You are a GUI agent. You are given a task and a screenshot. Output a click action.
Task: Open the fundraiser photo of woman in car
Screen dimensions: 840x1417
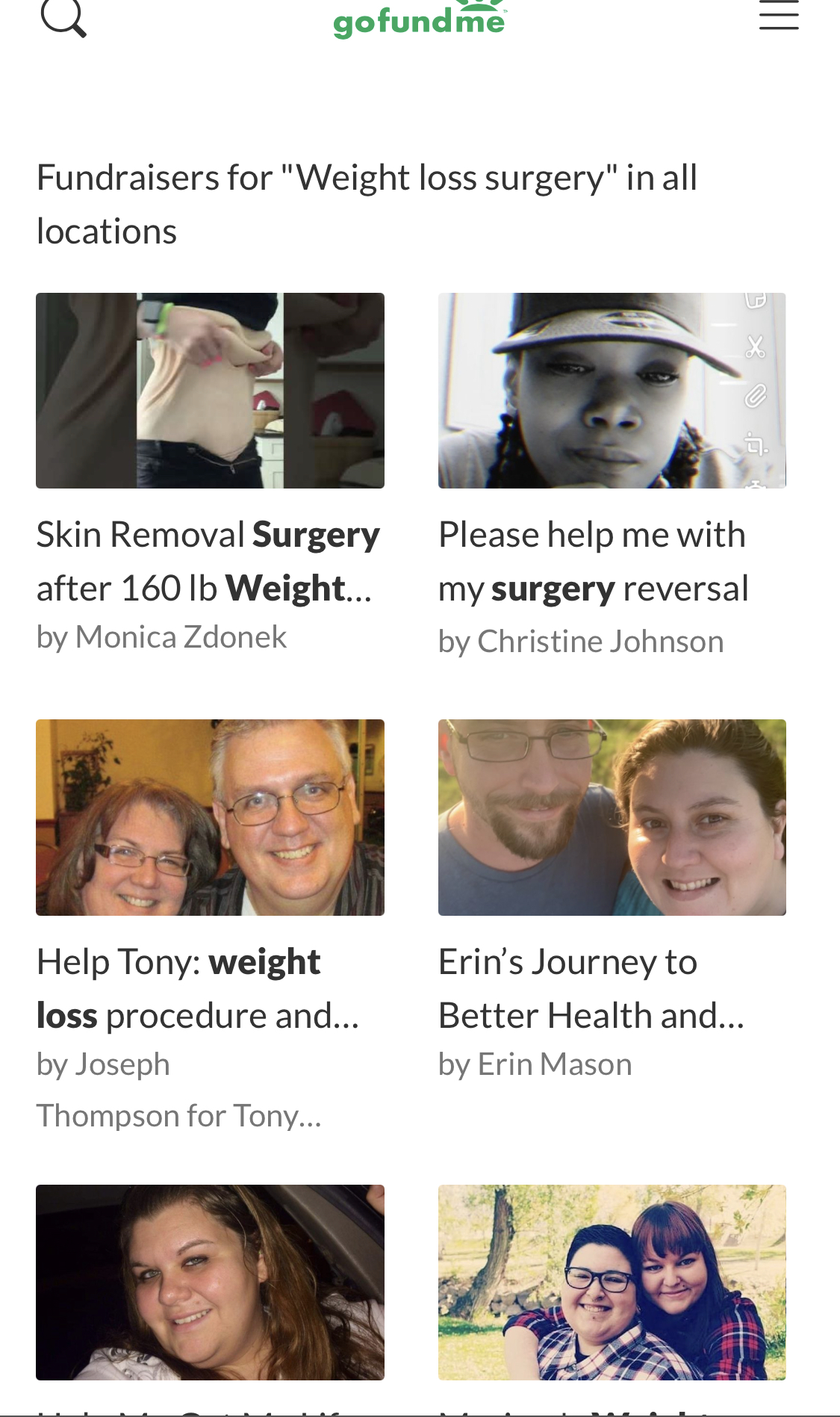coord(210,1282)
